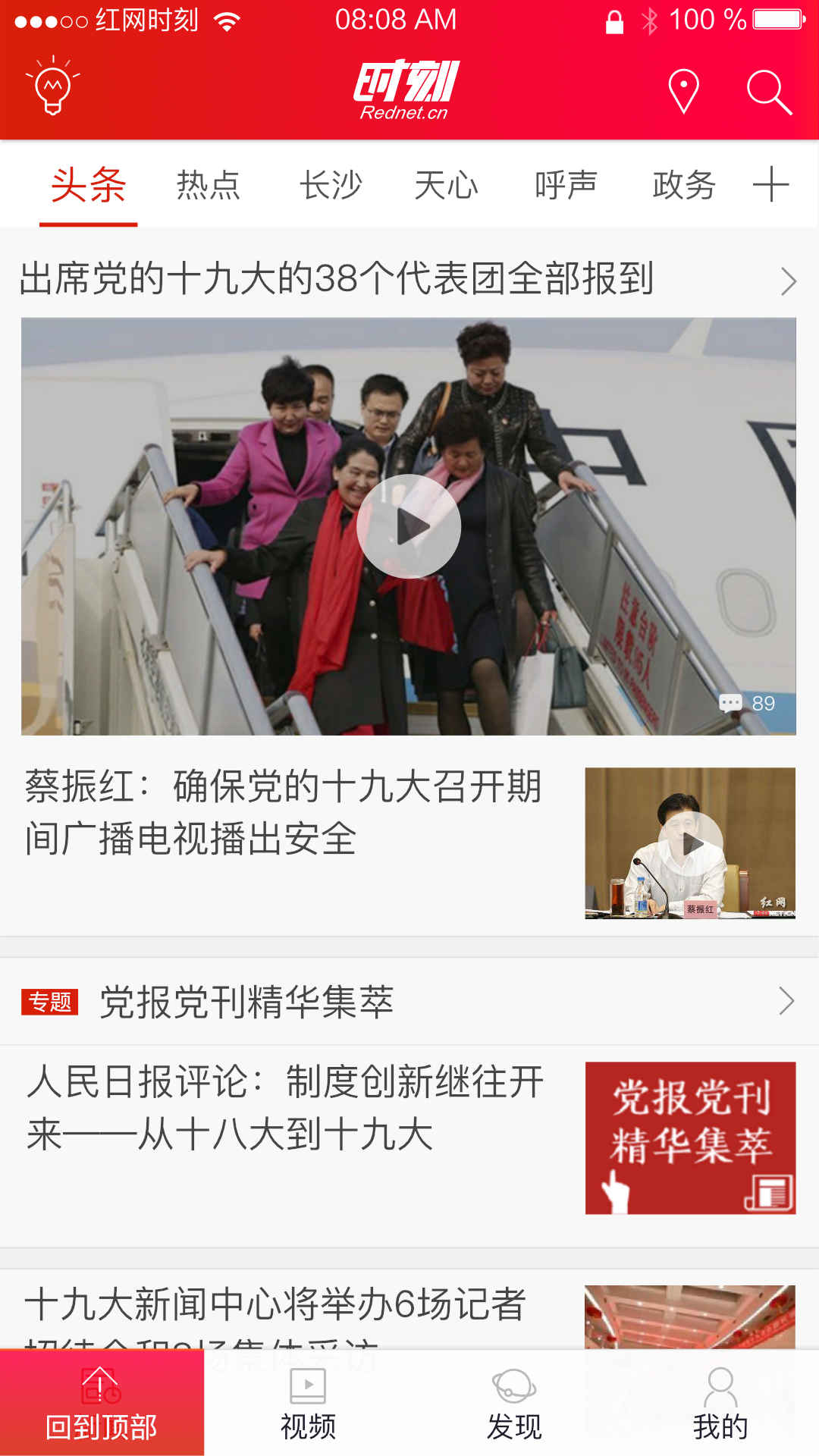
Task: Switch to the 长沙 tab
Action: (331, 186)
